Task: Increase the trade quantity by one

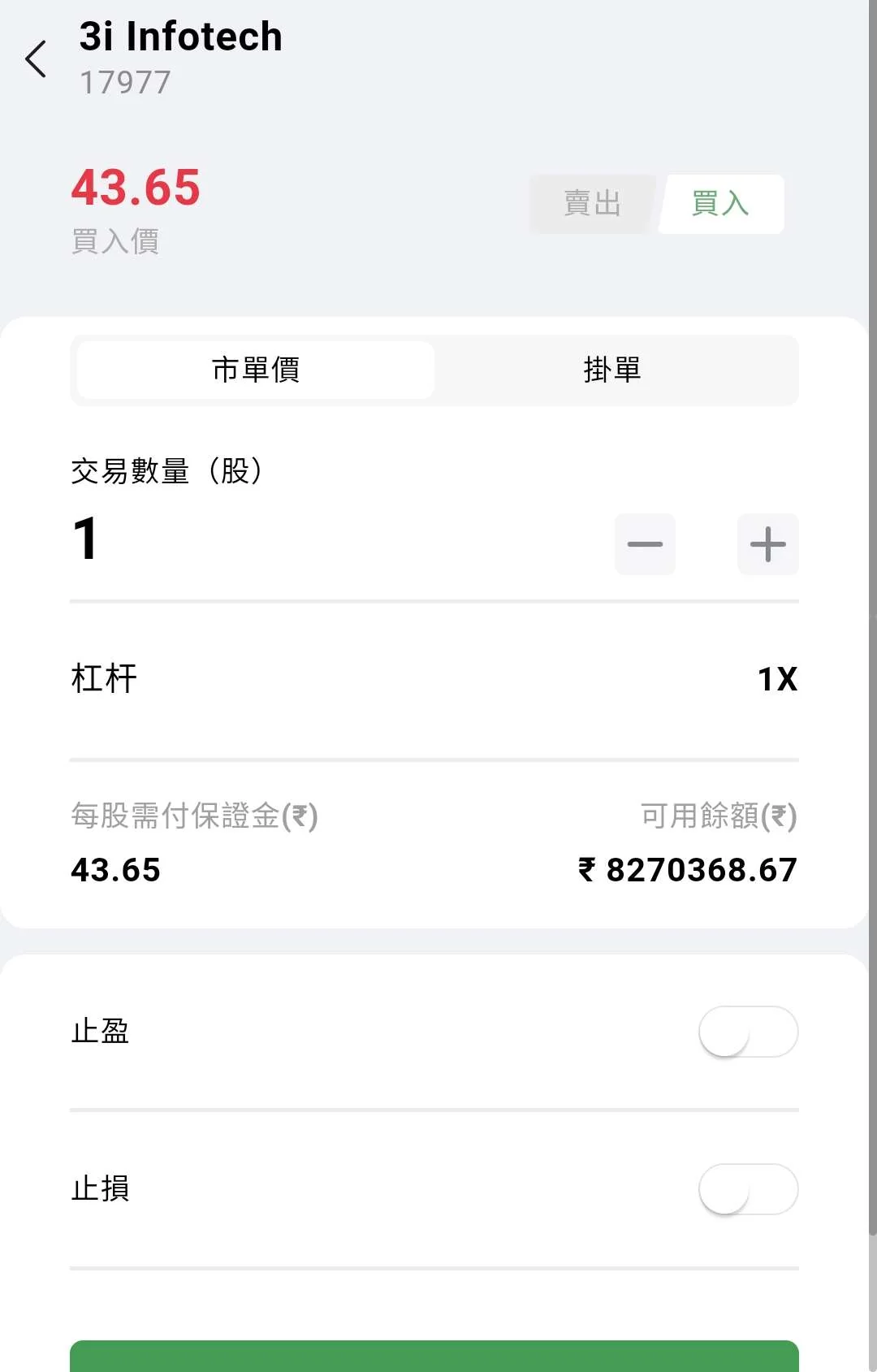Action: pyautogui.click(x=767, y=544)
